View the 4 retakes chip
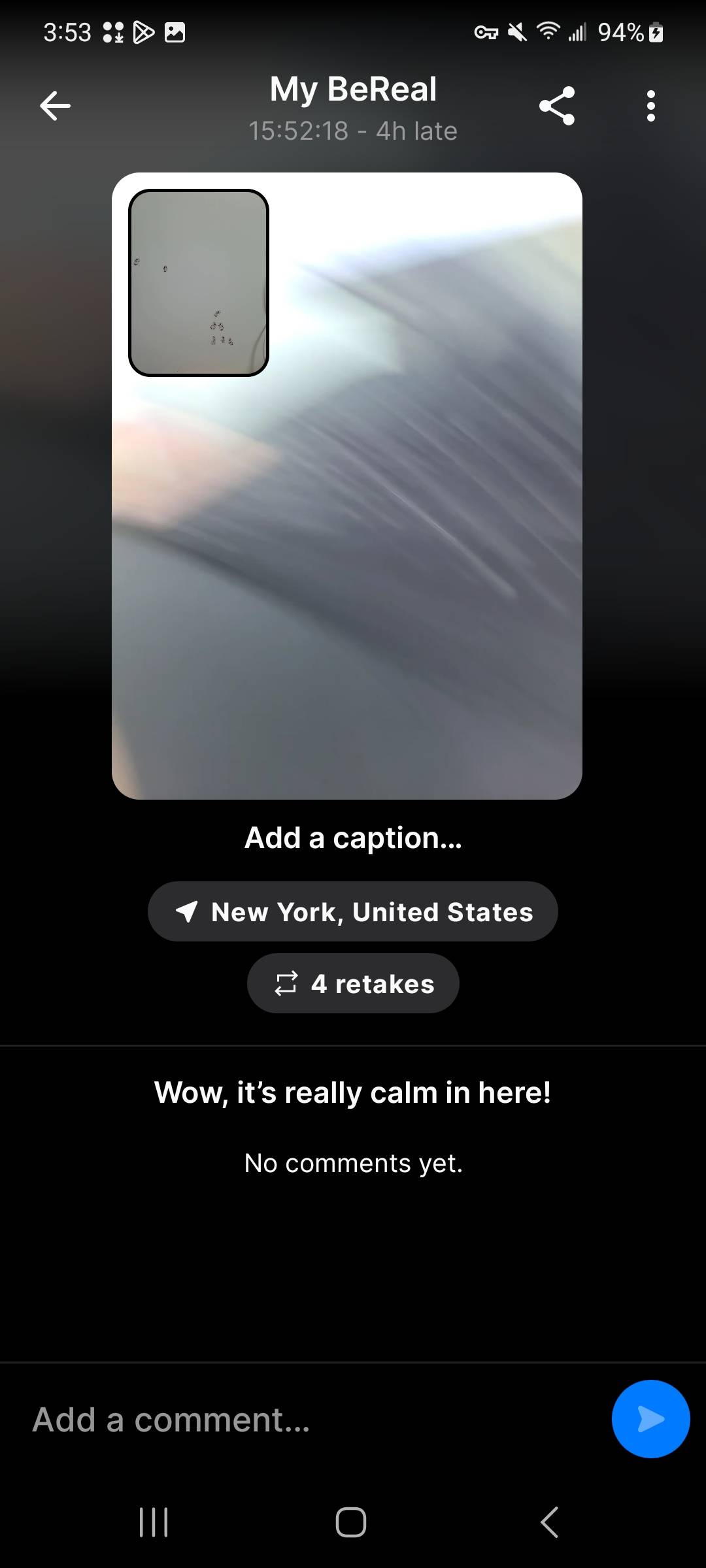Image resolution: width=706 pixels, height=1568 pixels. coord(353,983)
